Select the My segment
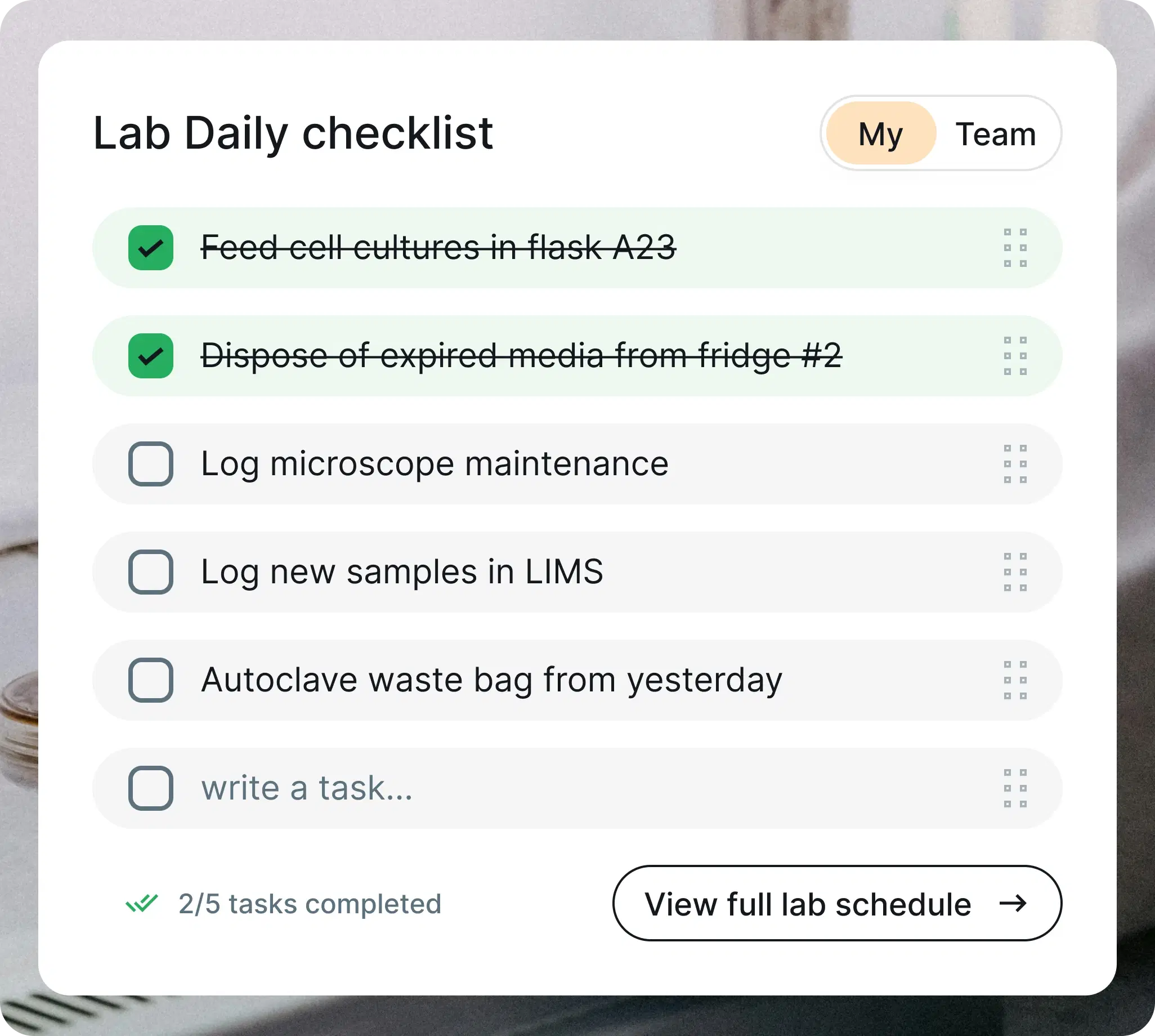The height and width of the screenshot is (1036, 1155). [x=880, y=135]
